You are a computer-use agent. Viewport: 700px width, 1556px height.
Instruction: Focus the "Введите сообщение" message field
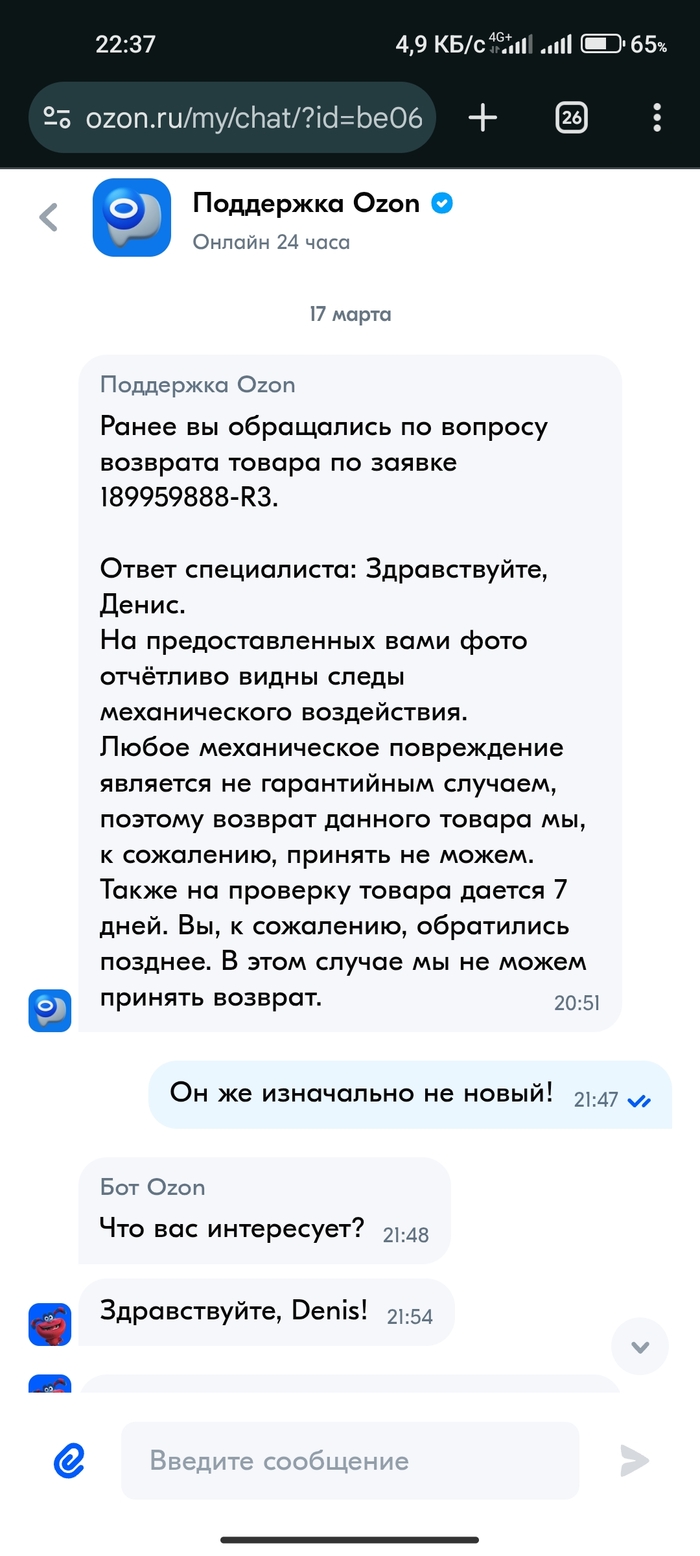click(x=350, y=1461)
